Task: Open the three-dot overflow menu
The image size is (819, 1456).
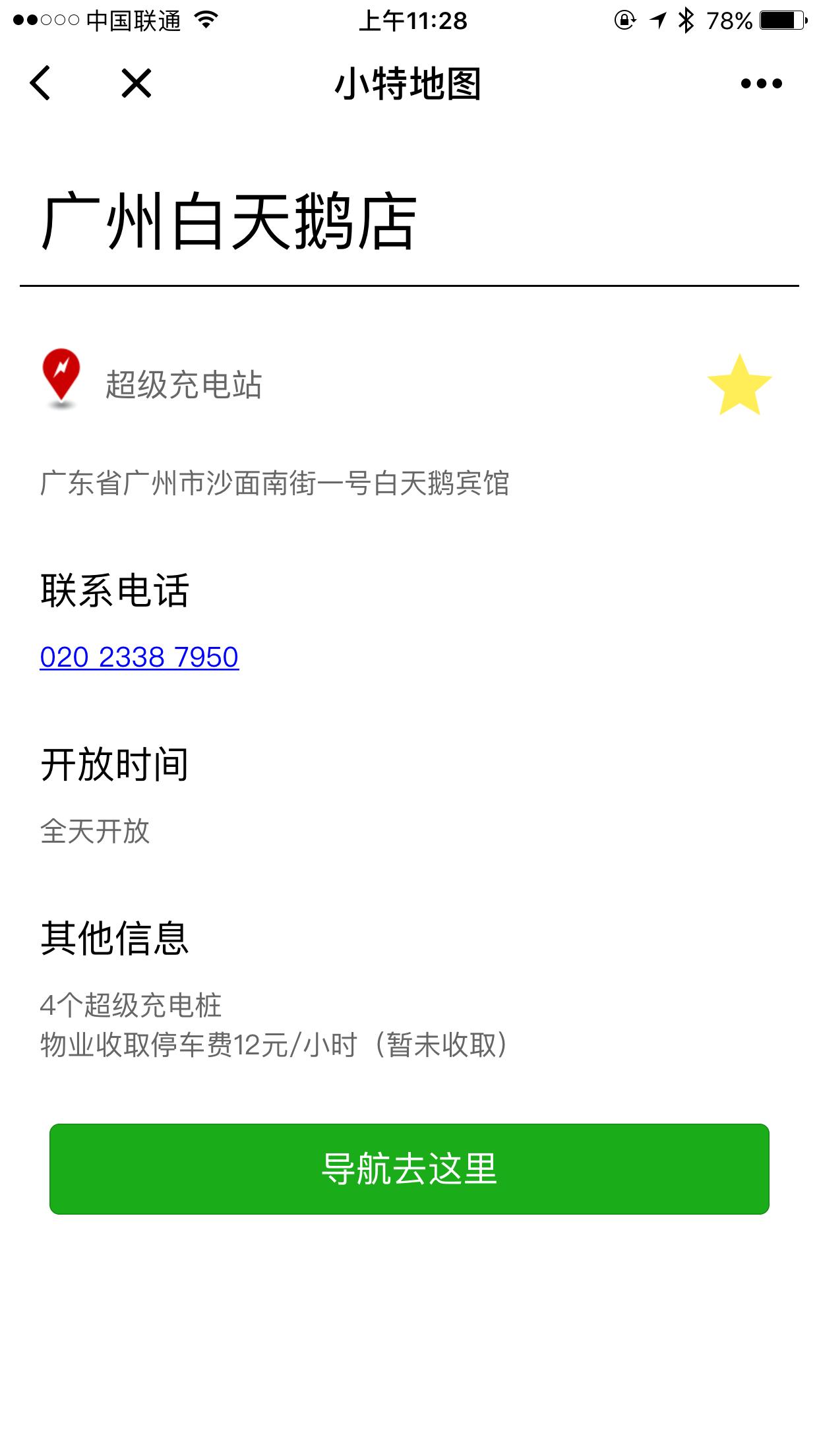Action: [x=761, y=83]
